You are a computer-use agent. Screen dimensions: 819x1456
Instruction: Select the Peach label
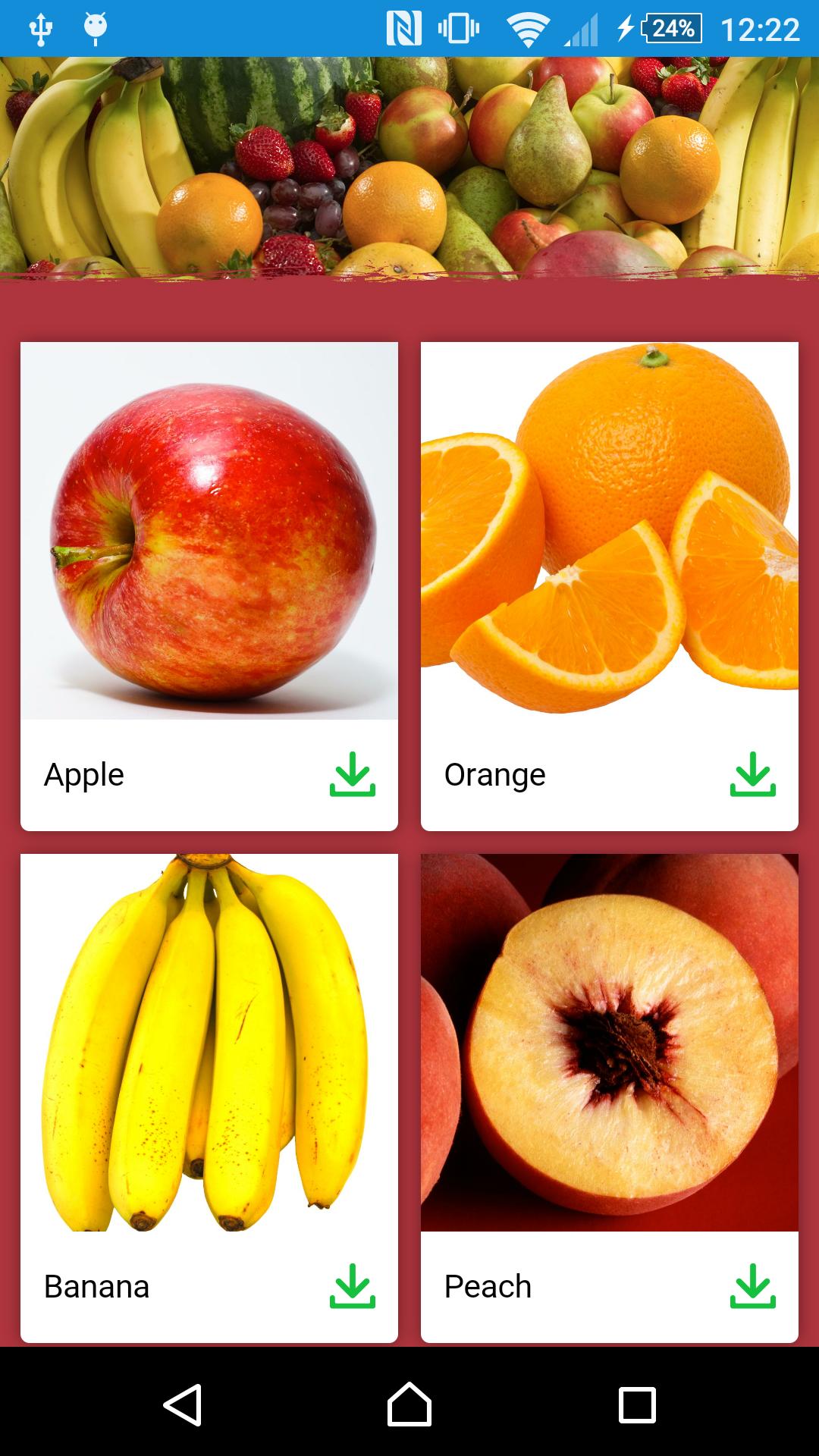[x=488, y=1285]
